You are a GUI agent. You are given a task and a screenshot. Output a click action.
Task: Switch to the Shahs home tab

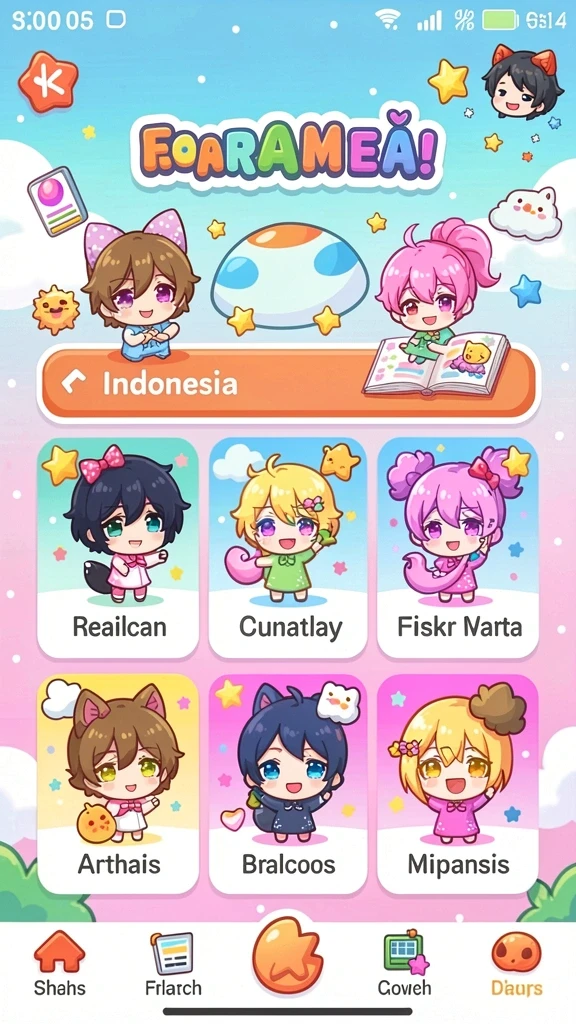tap(59, 963)
